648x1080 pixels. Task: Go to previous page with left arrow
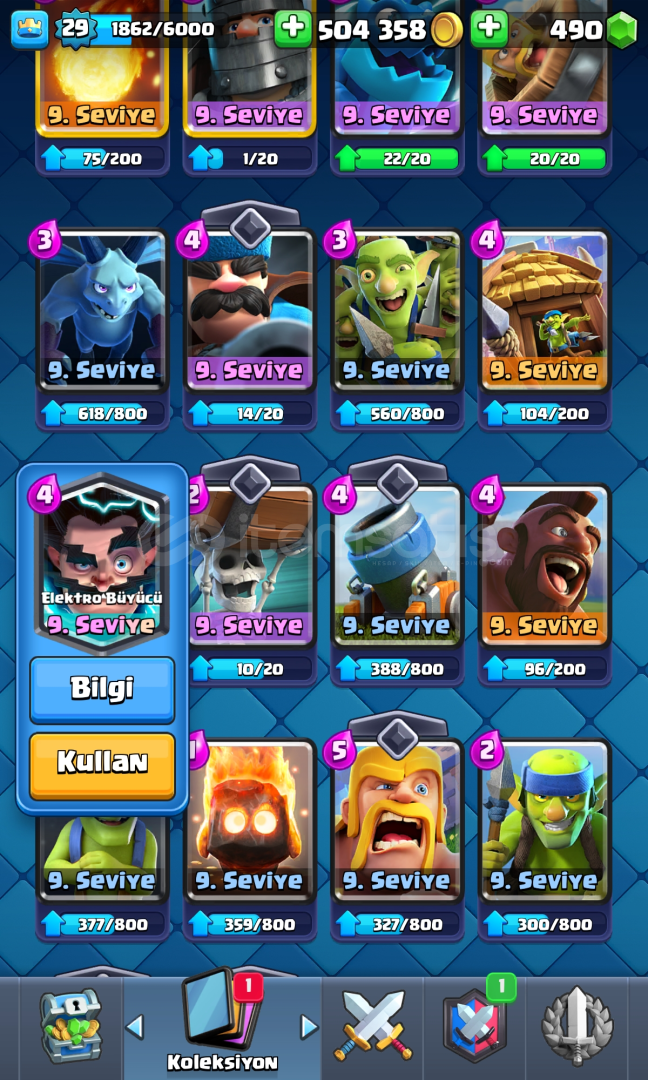134,1027
